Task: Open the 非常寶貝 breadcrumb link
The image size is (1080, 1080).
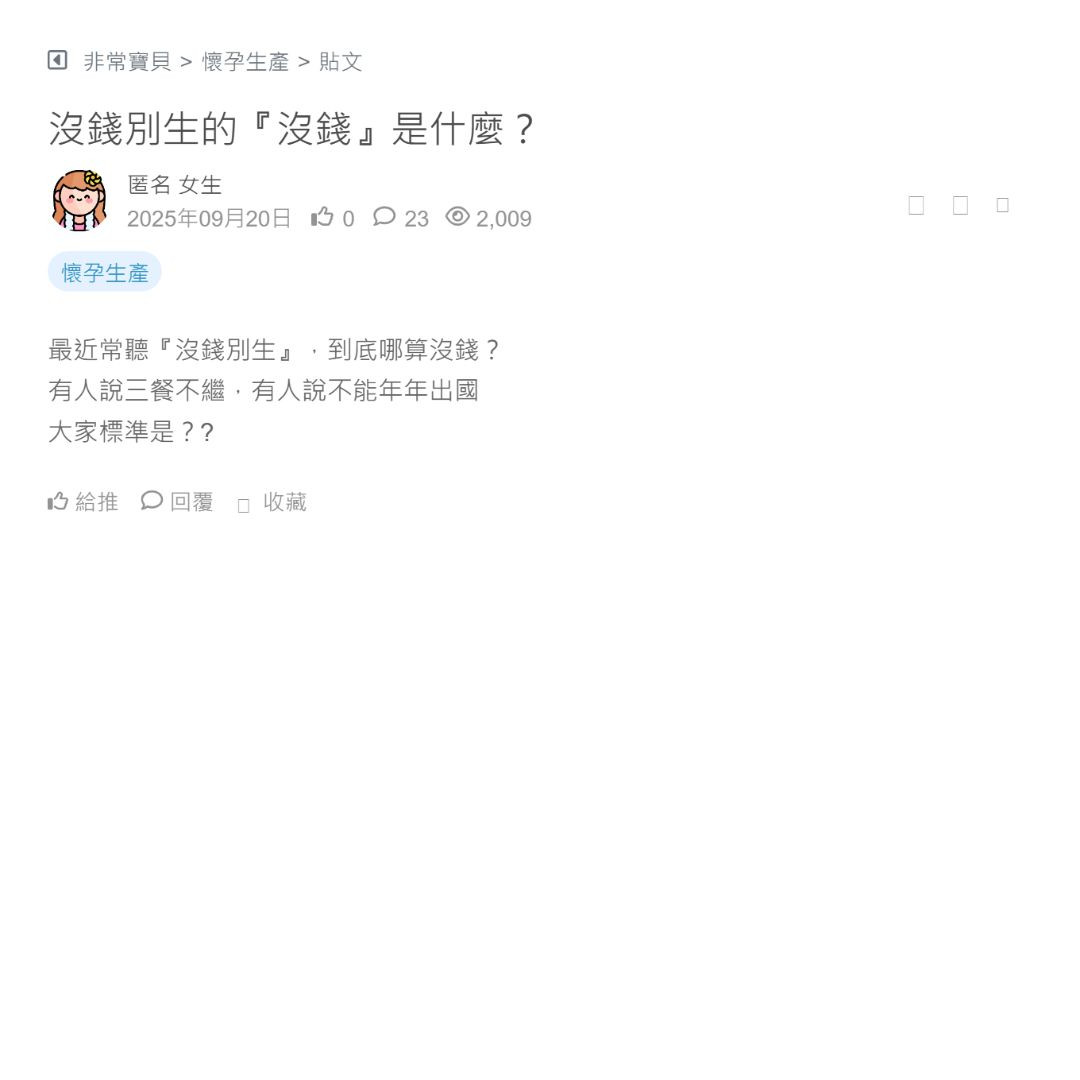Action: coord(127,62)
